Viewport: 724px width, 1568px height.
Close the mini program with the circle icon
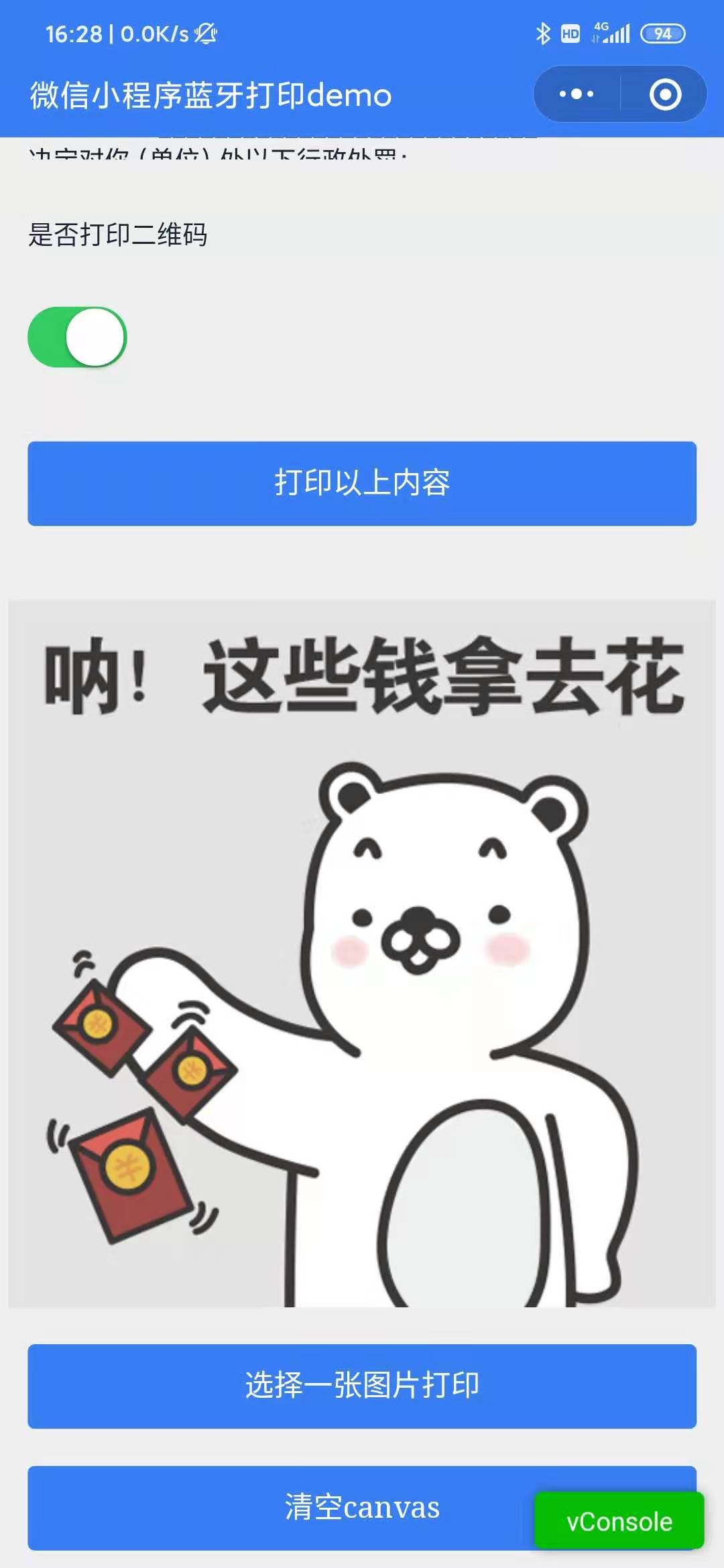pyautogui.click(x=665, y=94)
